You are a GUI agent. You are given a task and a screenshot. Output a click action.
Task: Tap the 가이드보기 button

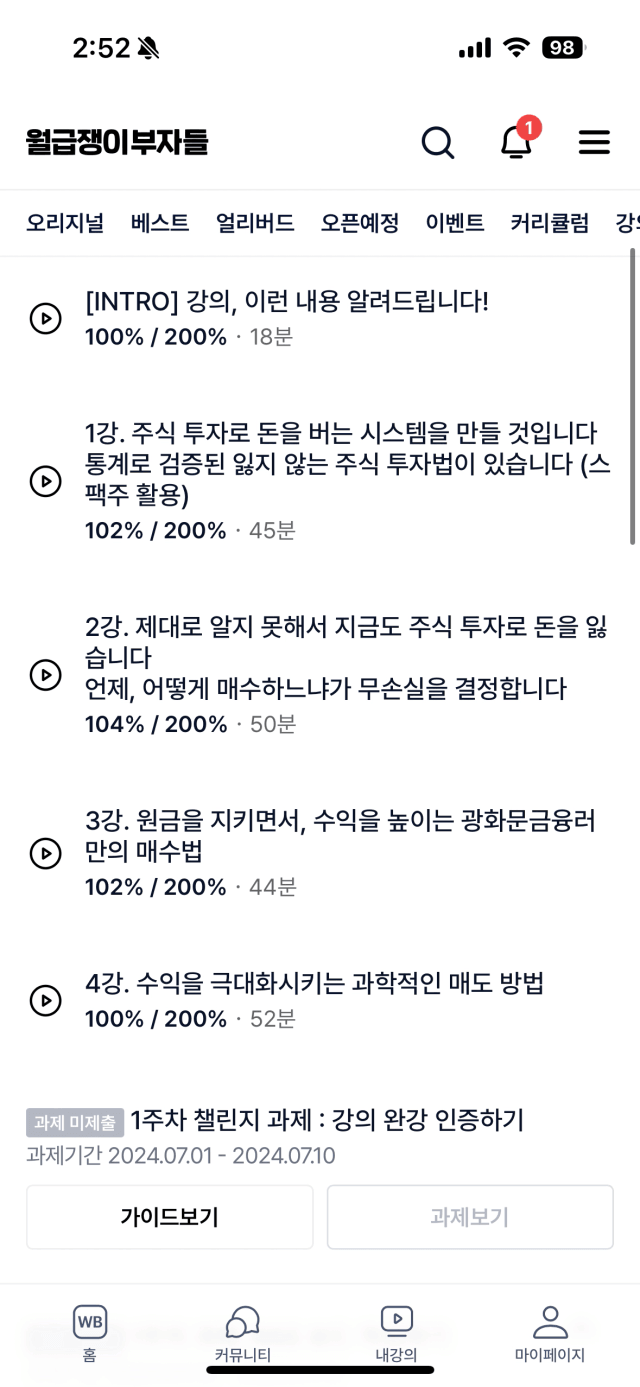click(x=170, y=1217)
